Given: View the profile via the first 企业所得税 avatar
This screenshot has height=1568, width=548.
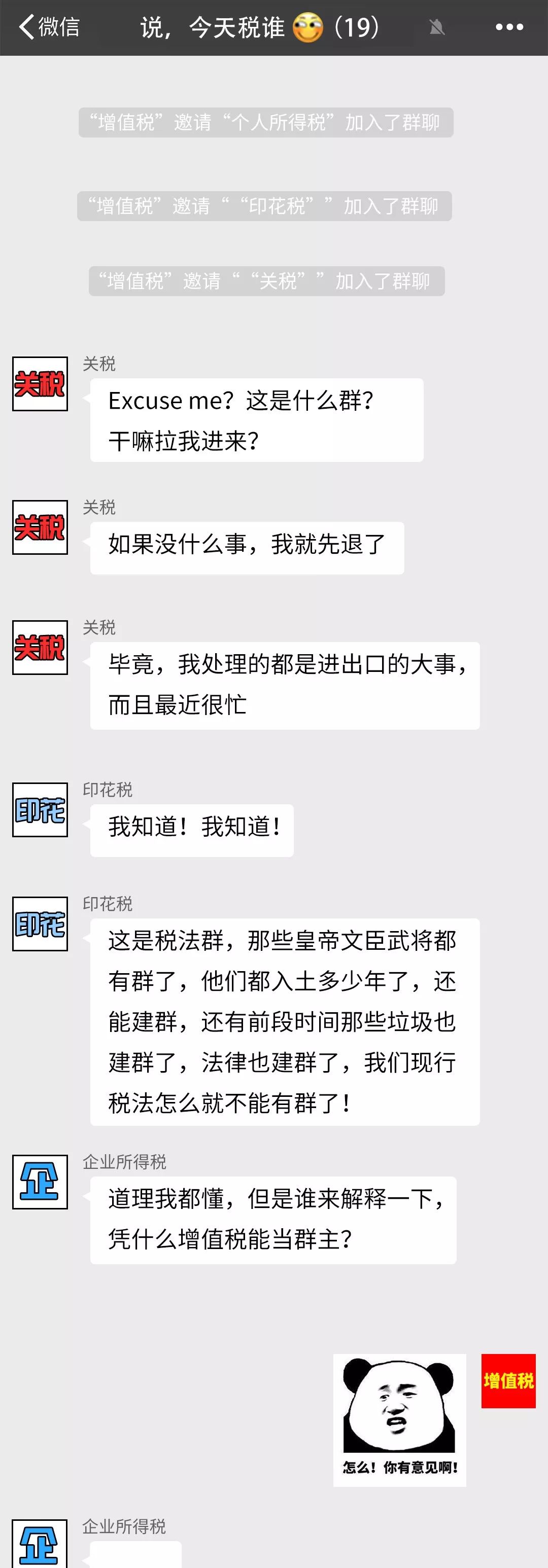Looking at the screenshot, I should tap(40, 1182).
